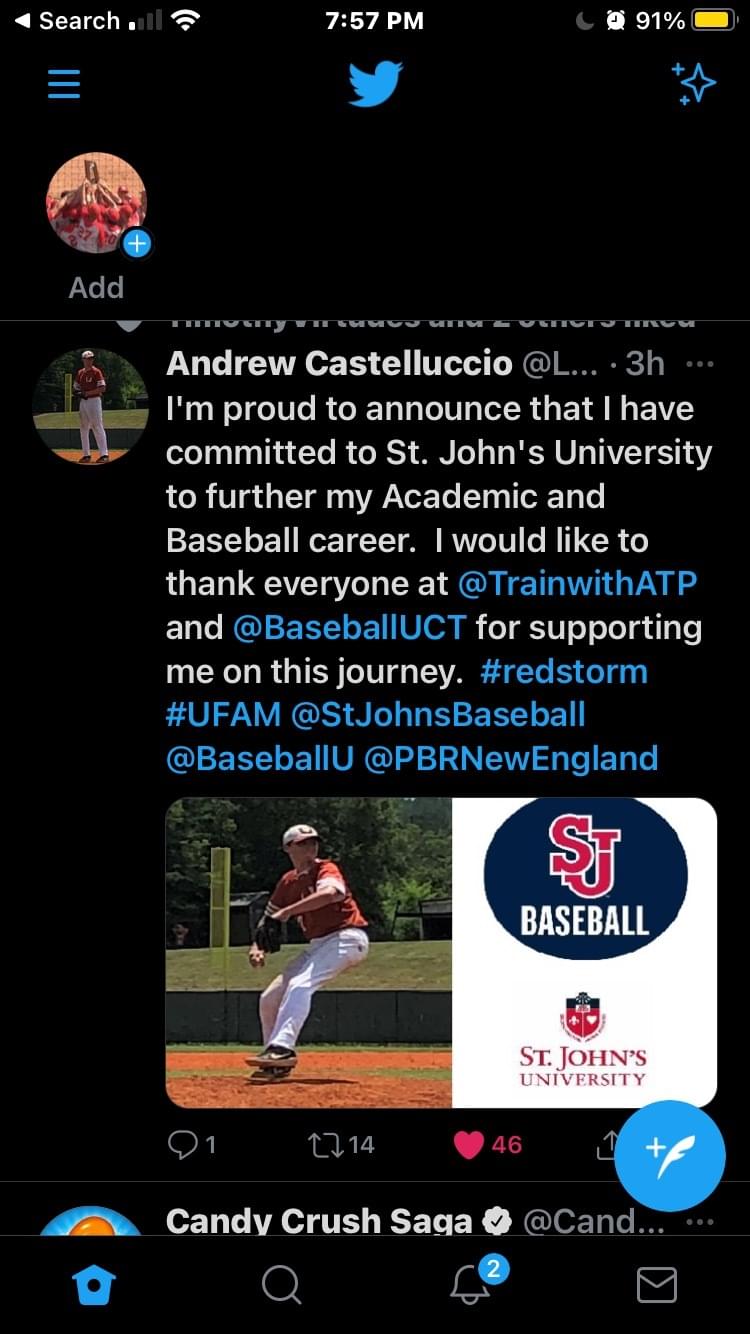Open the #redstorm hashtag
750x1334 pixels.
click(x=563, y=671)
